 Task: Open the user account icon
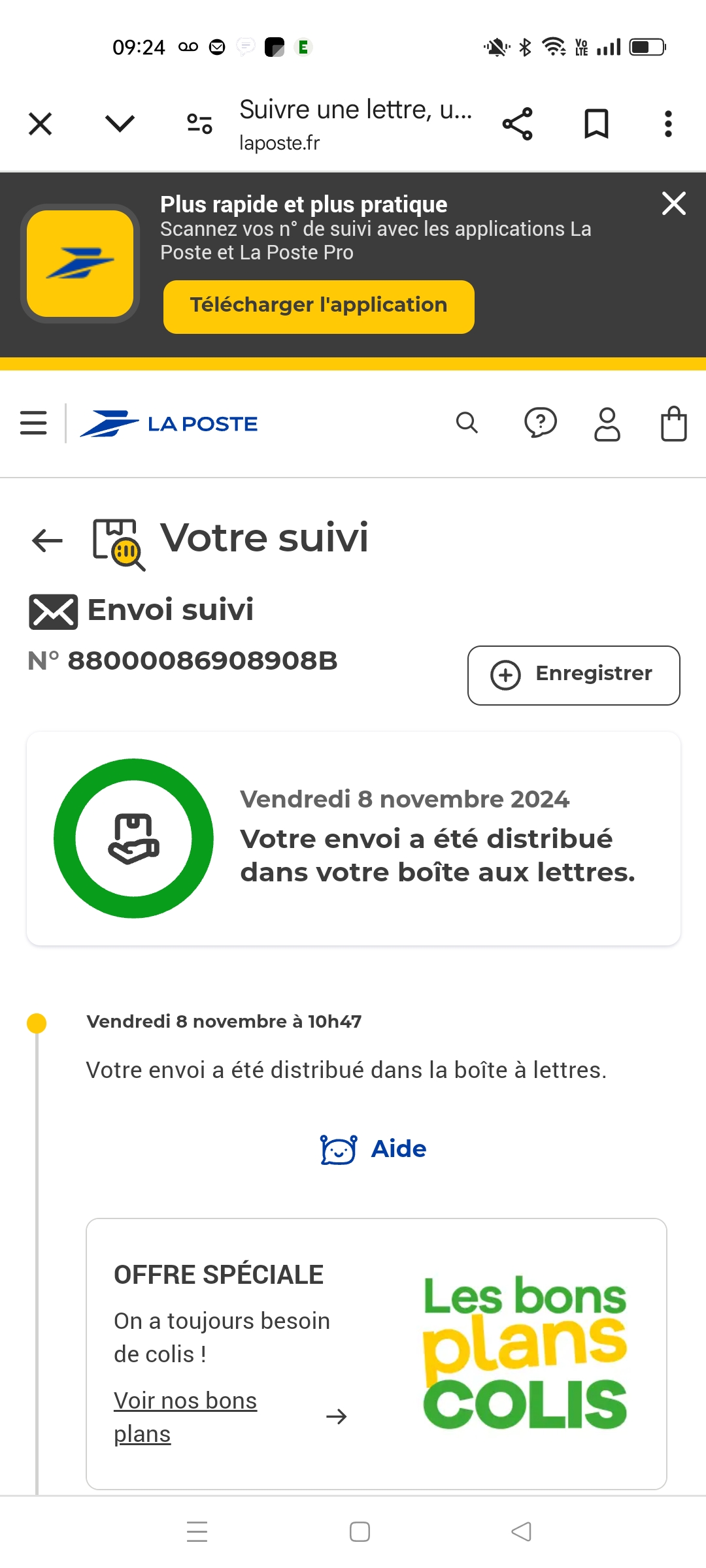tap(607, 424)
